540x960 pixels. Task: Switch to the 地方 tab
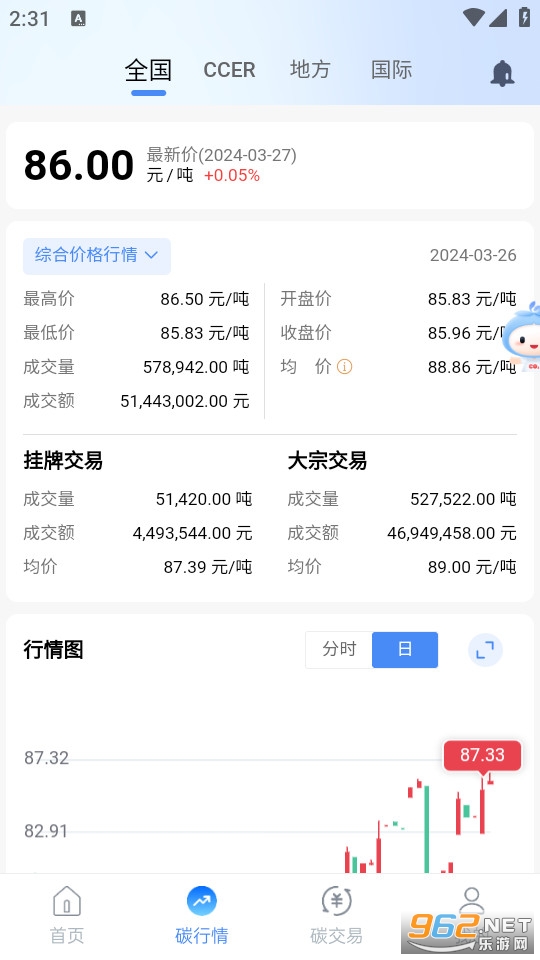tap(310, 70)
